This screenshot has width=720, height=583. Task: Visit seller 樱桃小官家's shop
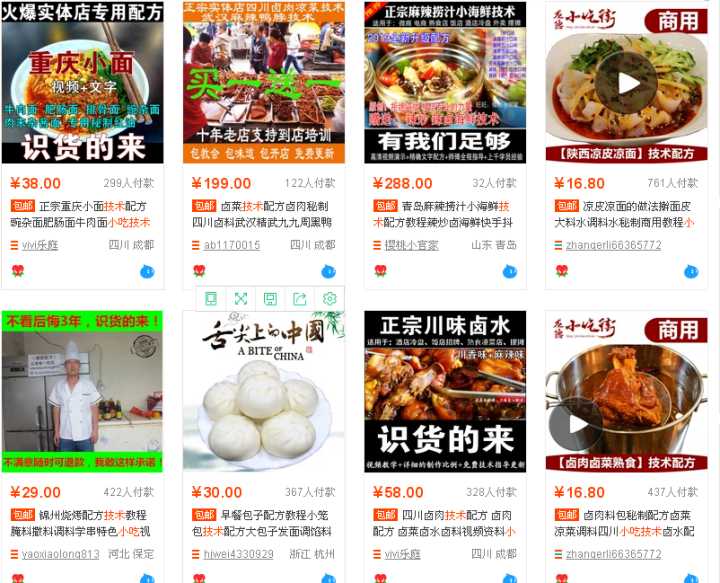pos(411,245)
